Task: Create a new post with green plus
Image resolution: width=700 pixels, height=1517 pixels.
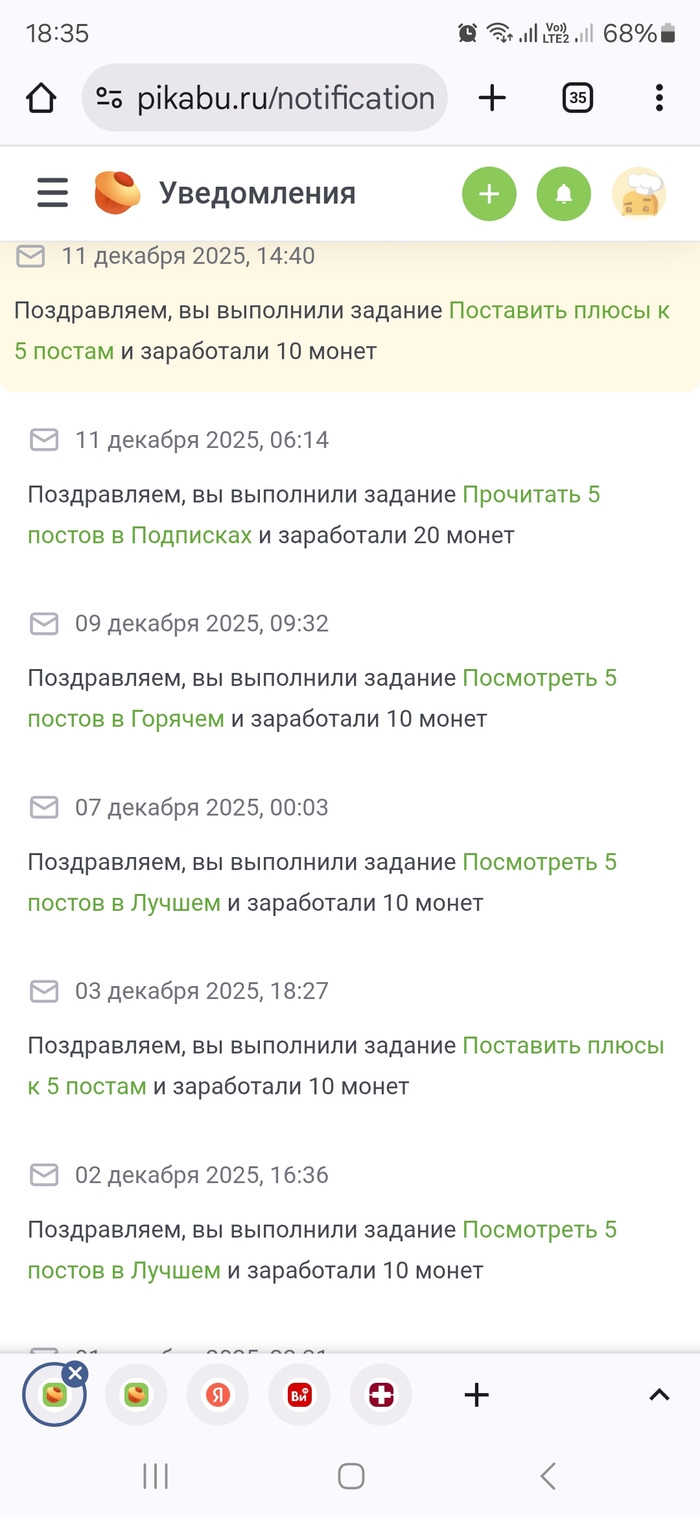Action: 488,194
